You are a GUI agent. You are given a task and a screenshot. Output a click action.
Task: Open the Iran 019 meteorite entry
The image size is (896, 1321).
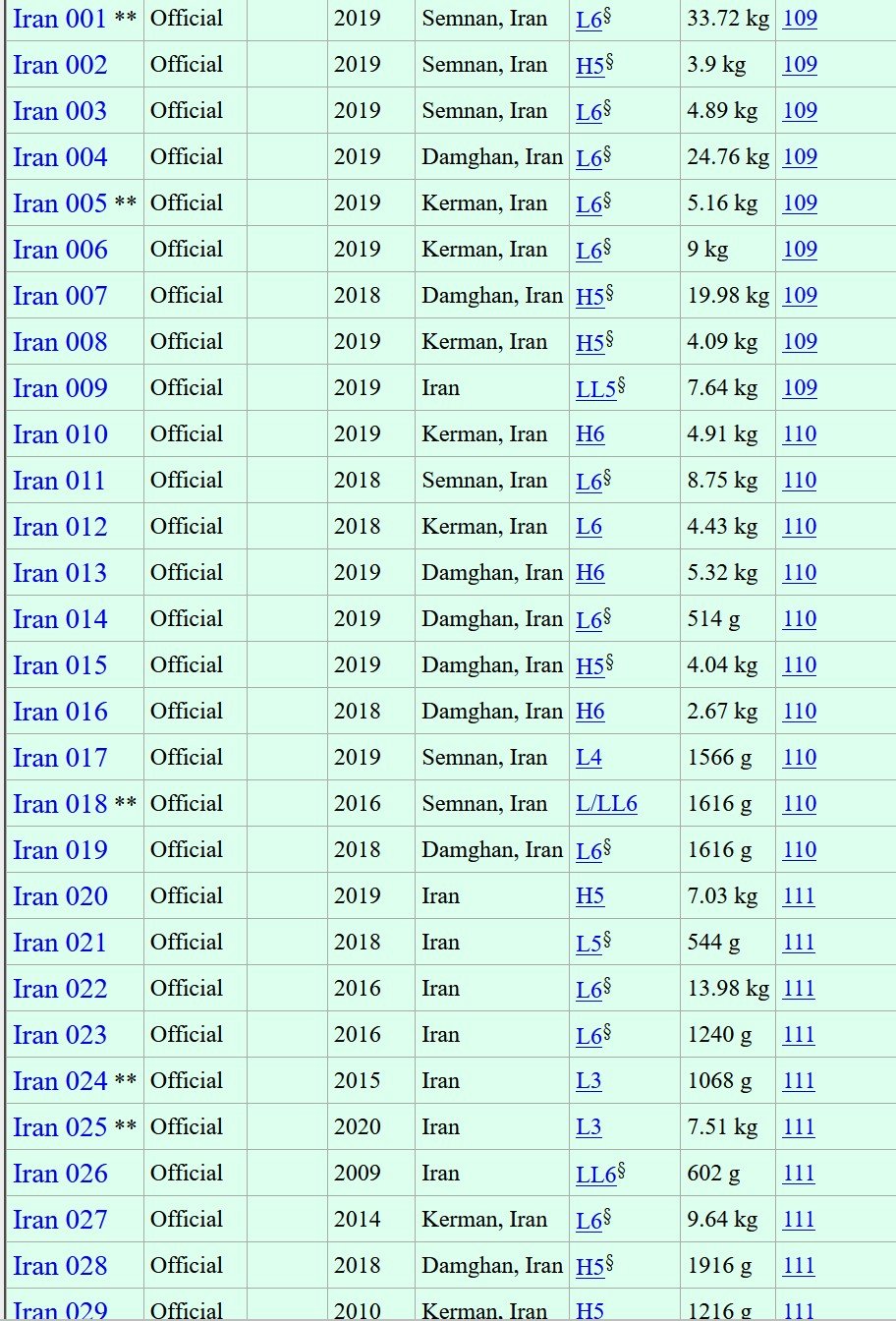(x=60, y=850)
